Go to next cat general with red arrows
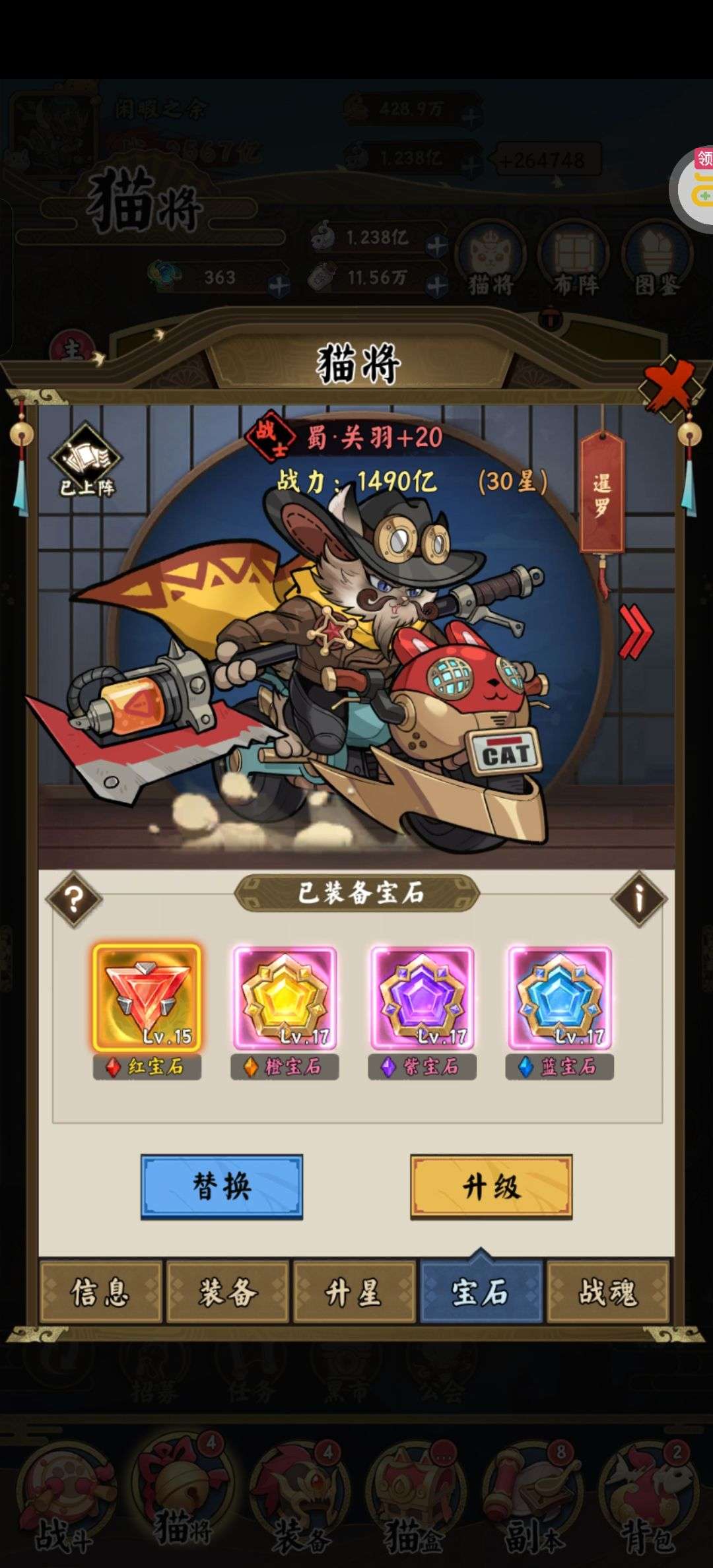This screenshot has width=713, height=1568. [x=635, y=632]
